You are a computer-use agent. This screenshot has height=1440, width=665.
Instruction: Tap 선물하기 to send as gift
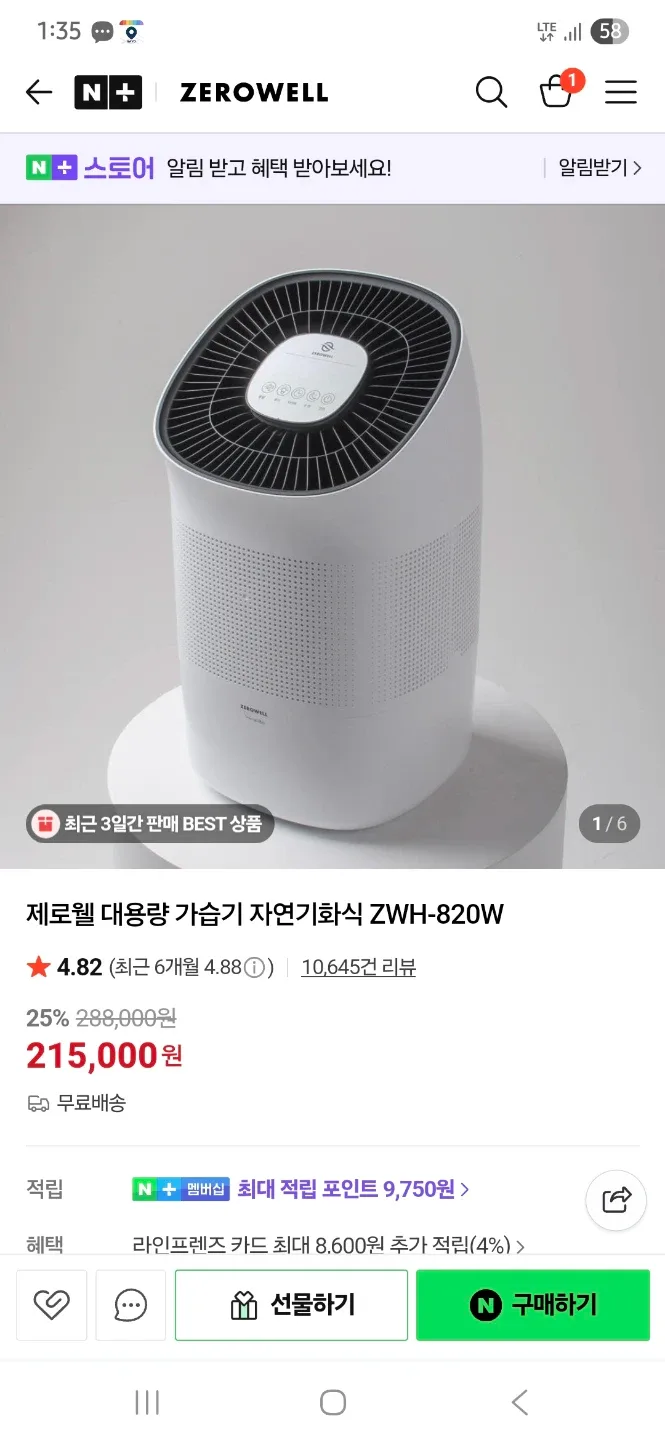(x=291, y=1304)
